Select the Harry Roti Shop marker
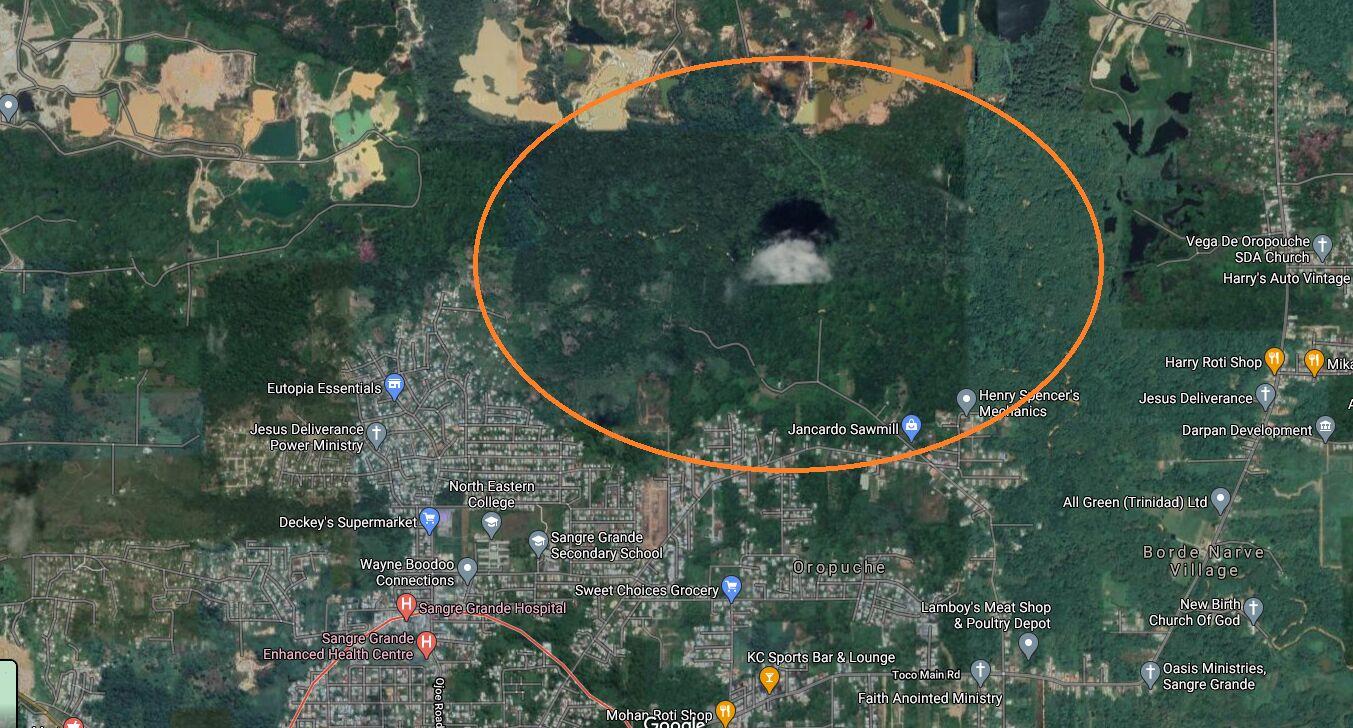Image resolution: width=1353 pixels, height=728 pixels. coord(1274,360)
